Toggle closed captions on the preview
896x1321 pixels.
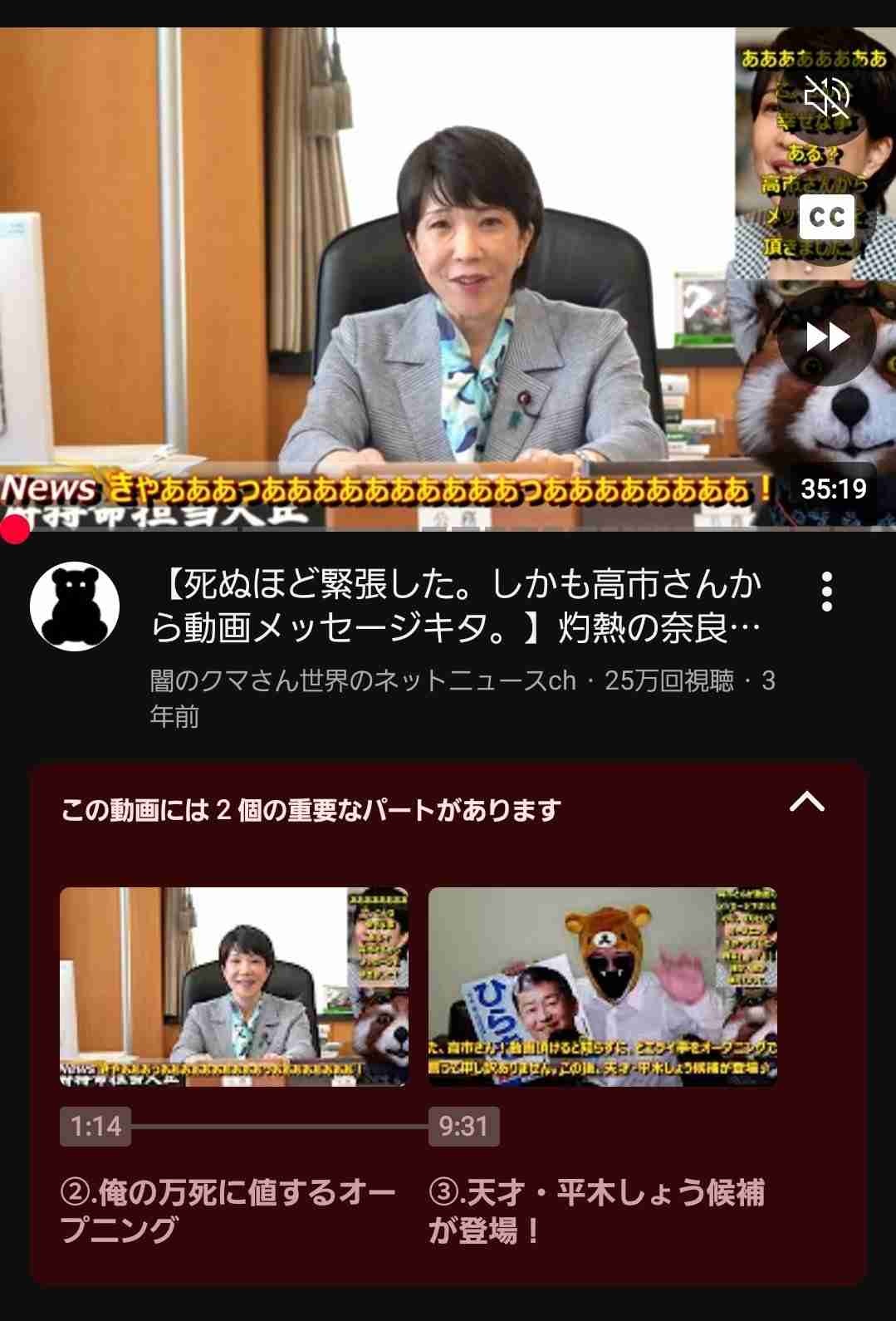(826, 218)
